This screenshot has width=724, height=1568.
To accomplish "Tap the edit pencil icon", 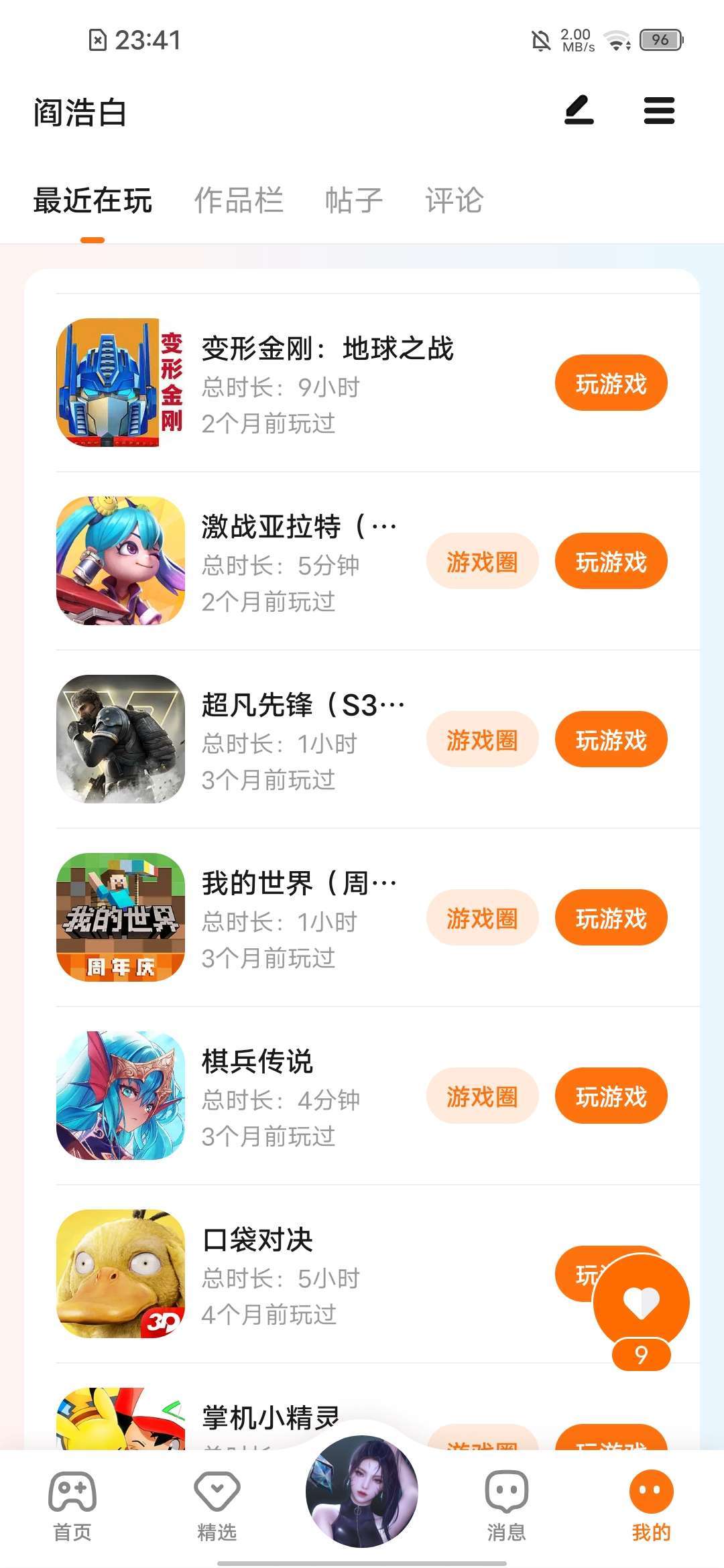I will click(x=579, y=111).
